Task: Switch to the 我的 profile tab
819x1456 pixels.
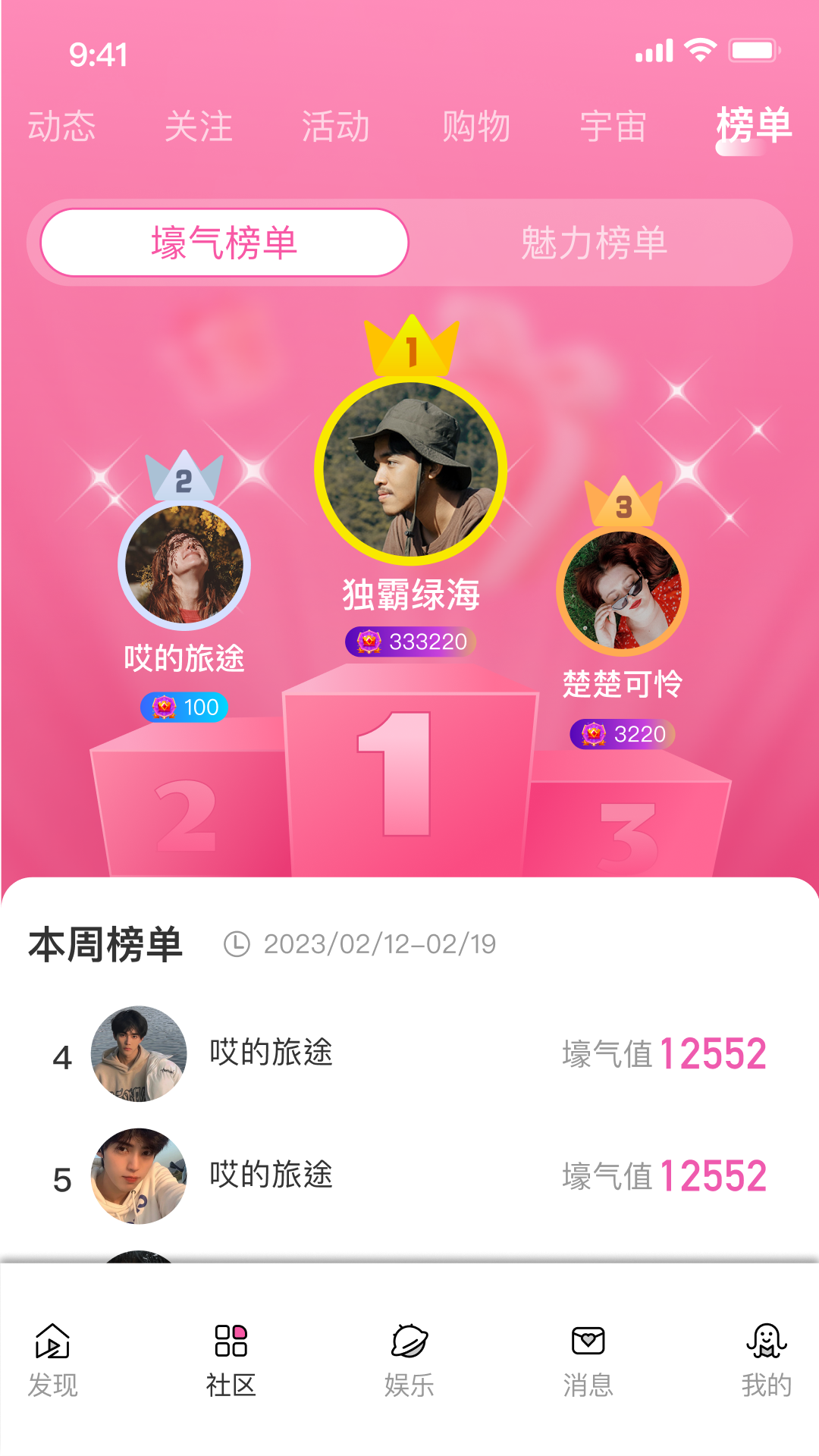Action: [x=766, y=1360]
